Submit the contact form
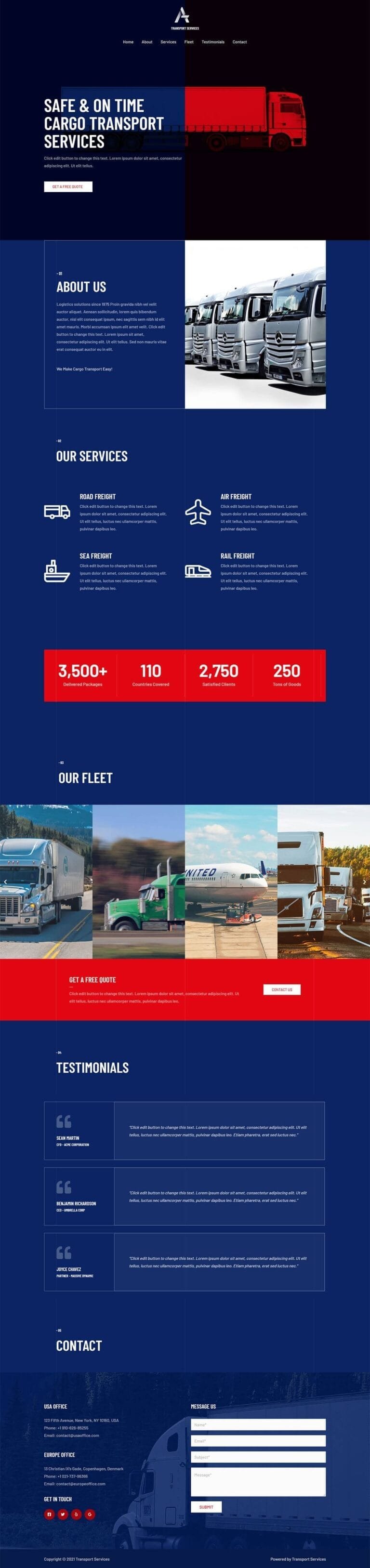Image resolution: width=370 pixels, height=1568 pixels. tap(206, 1507)
